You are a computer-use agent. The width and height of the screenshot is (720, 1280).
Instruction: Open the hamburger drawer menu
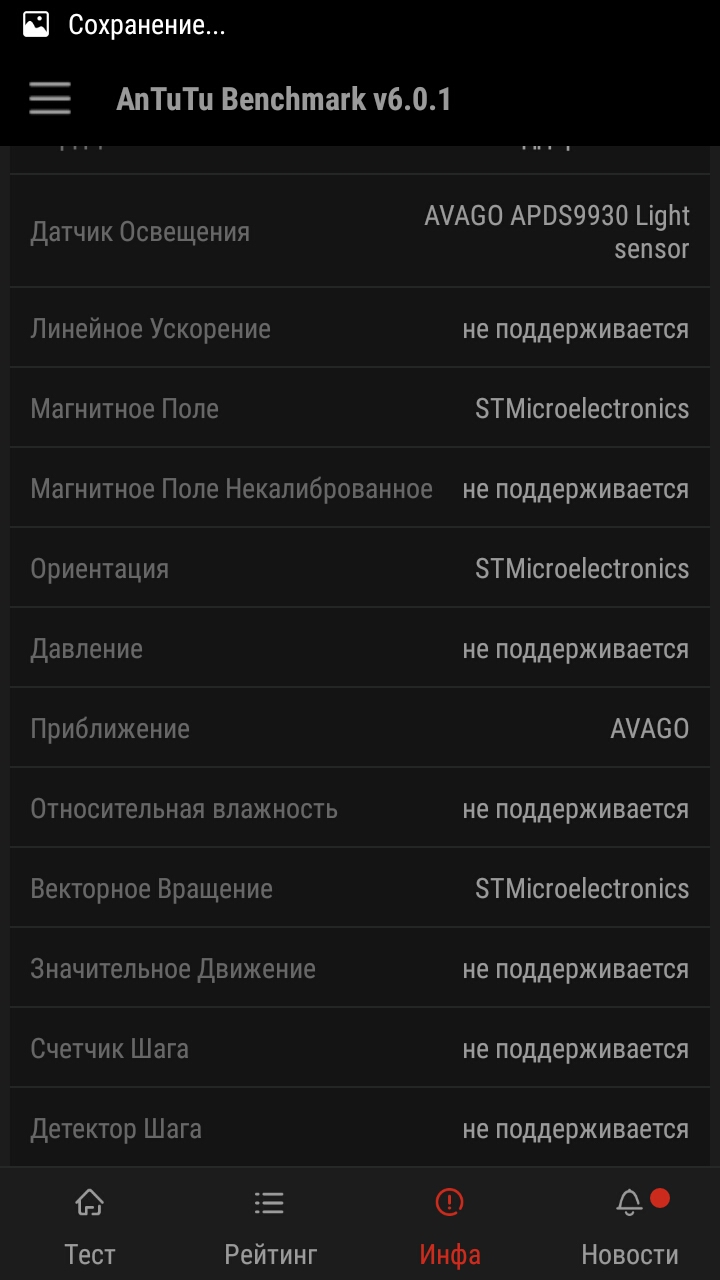coord(49,99)
